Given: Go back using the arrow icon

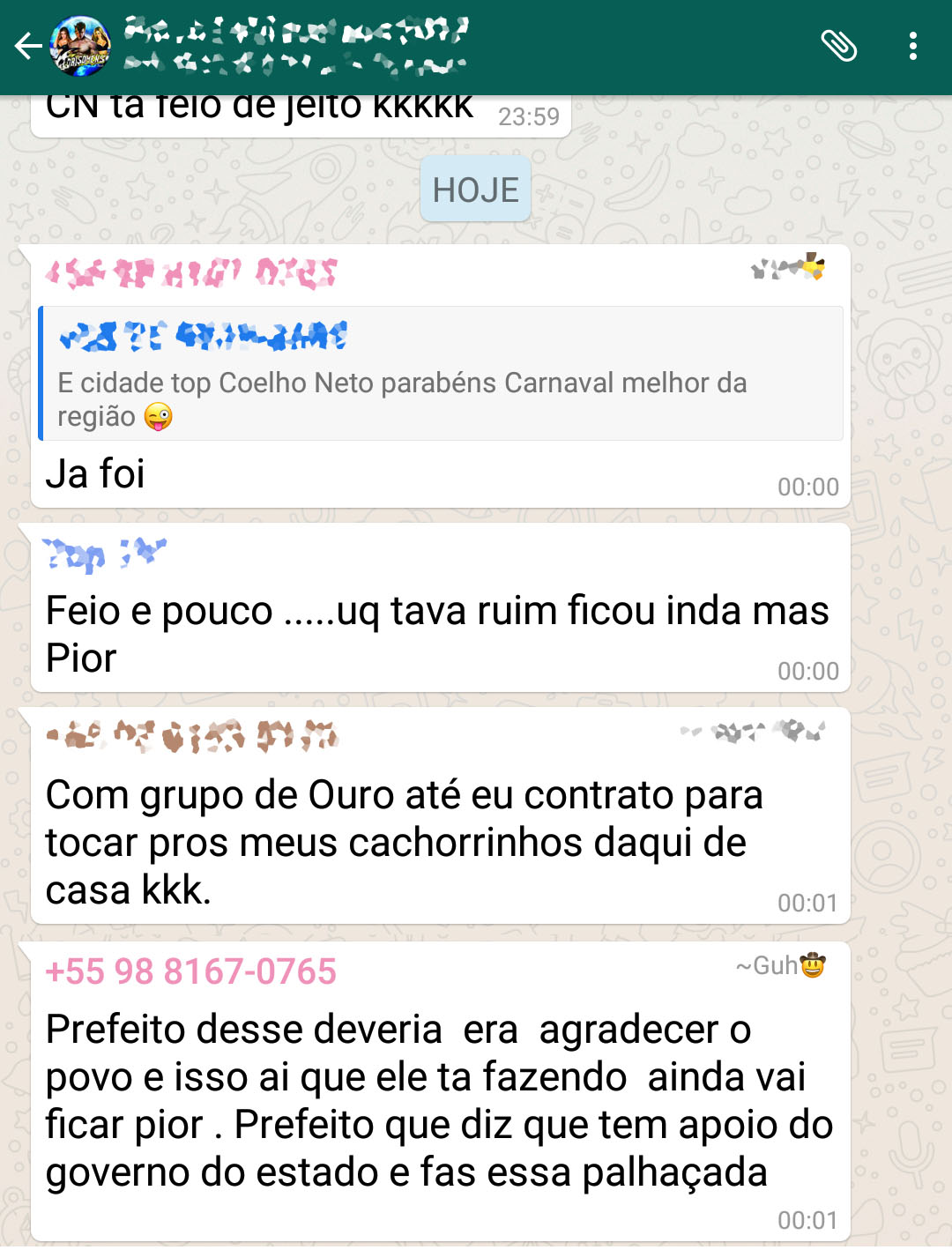Looking at the screenshot, I should click(x=28, y=46).
